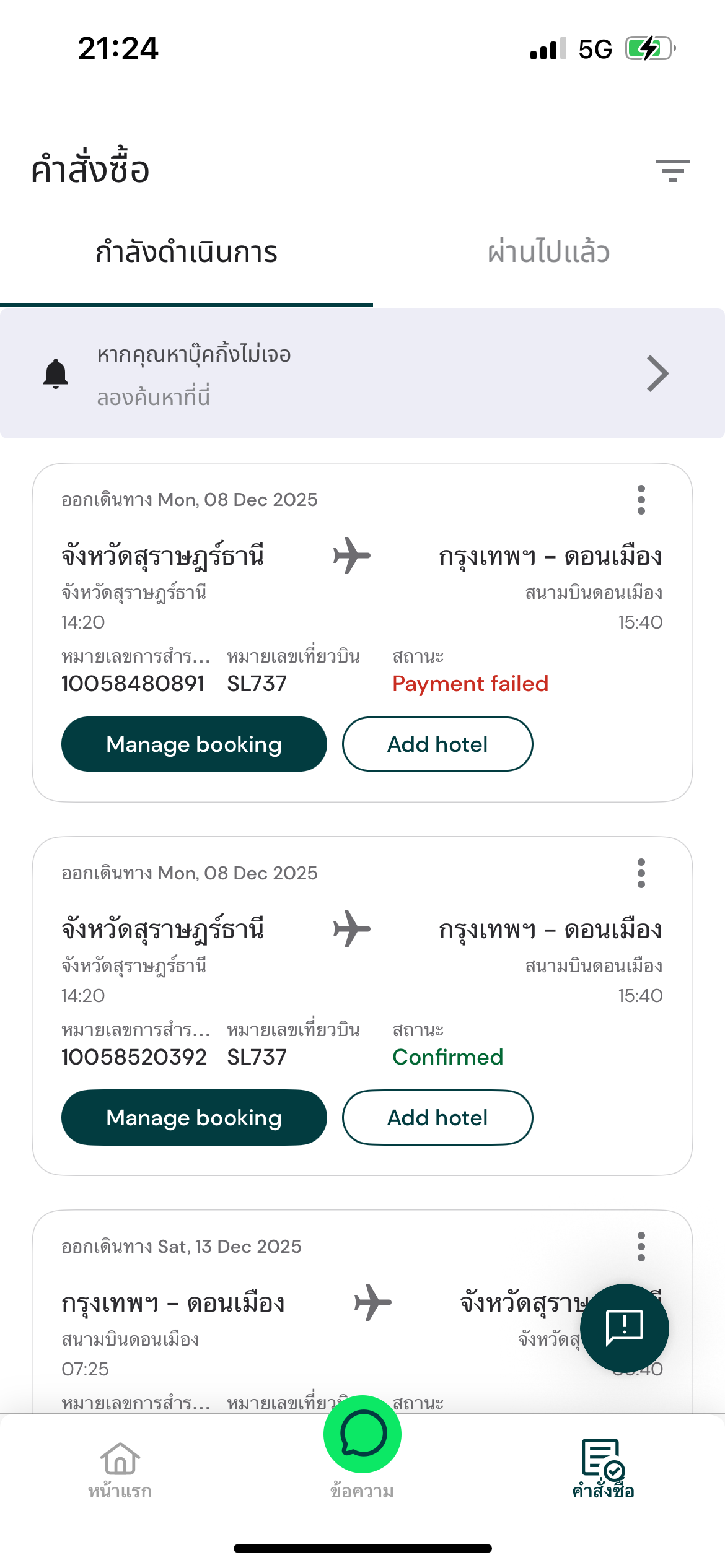Switch to the ผ่านไปแล้ว tab

[x=548, y=253]
